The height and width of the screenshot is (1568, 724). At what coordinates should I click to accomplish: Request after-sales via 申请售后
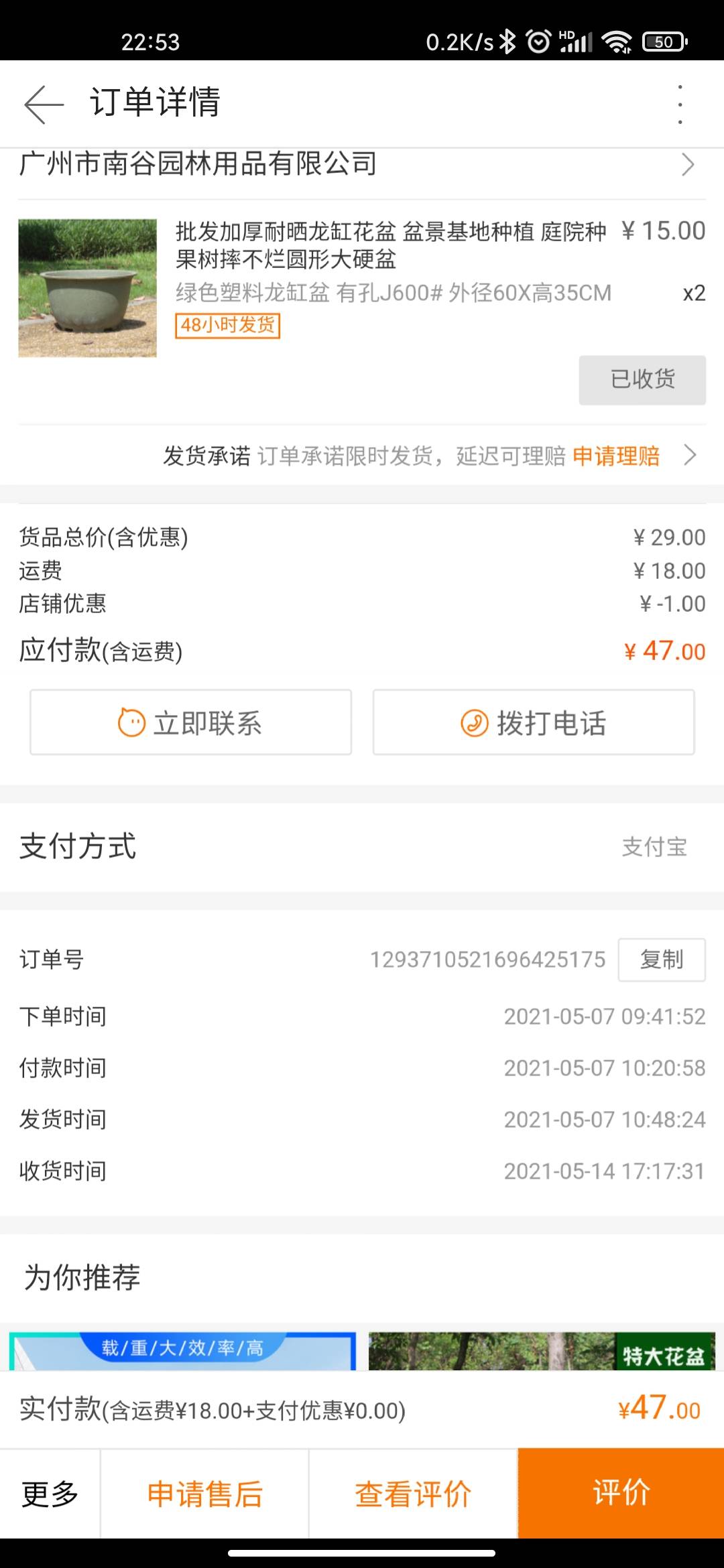coord(204,1494)
